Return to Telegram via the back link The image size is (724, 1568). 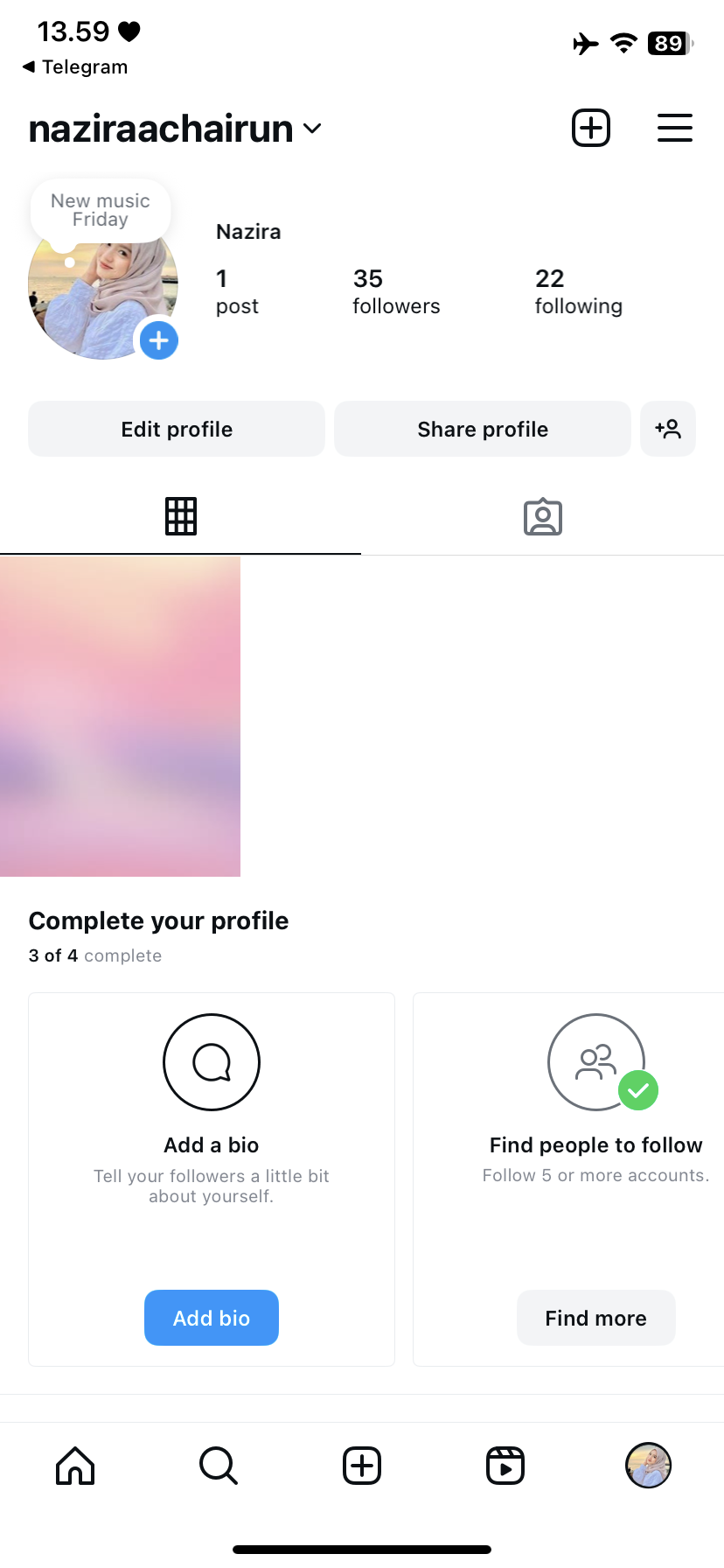tap(75, 67)
